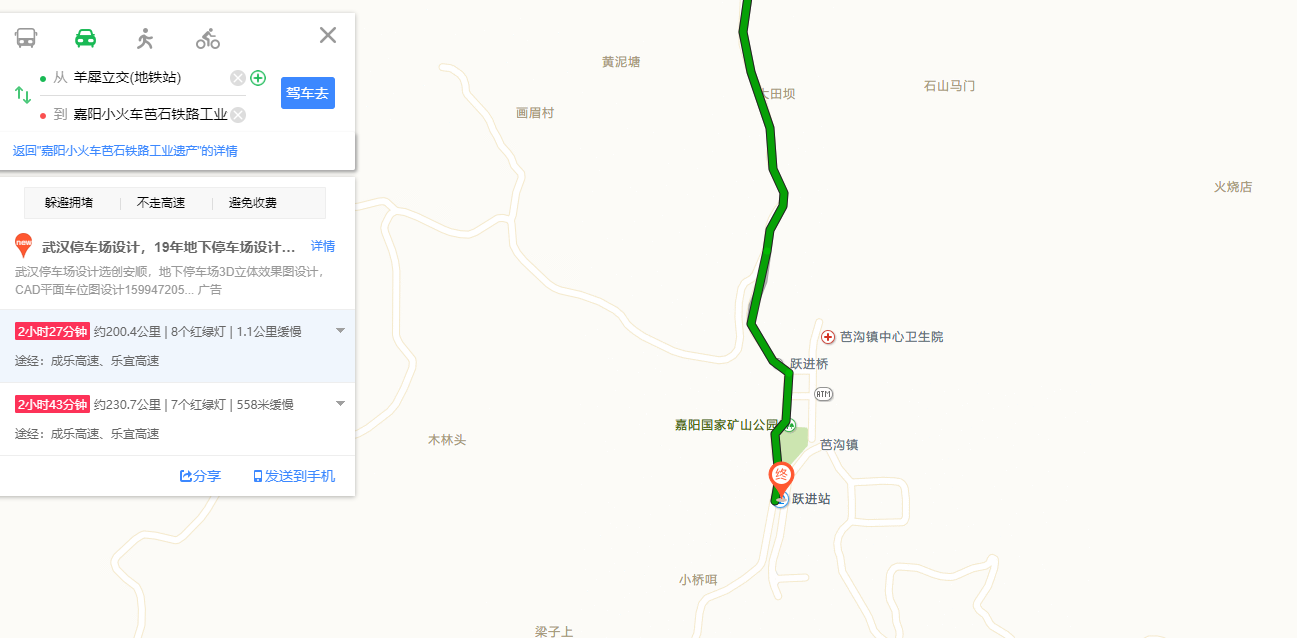Clear the starting point field
The width and height of the screenshot is (1297, 638).
tap(237, 78)
